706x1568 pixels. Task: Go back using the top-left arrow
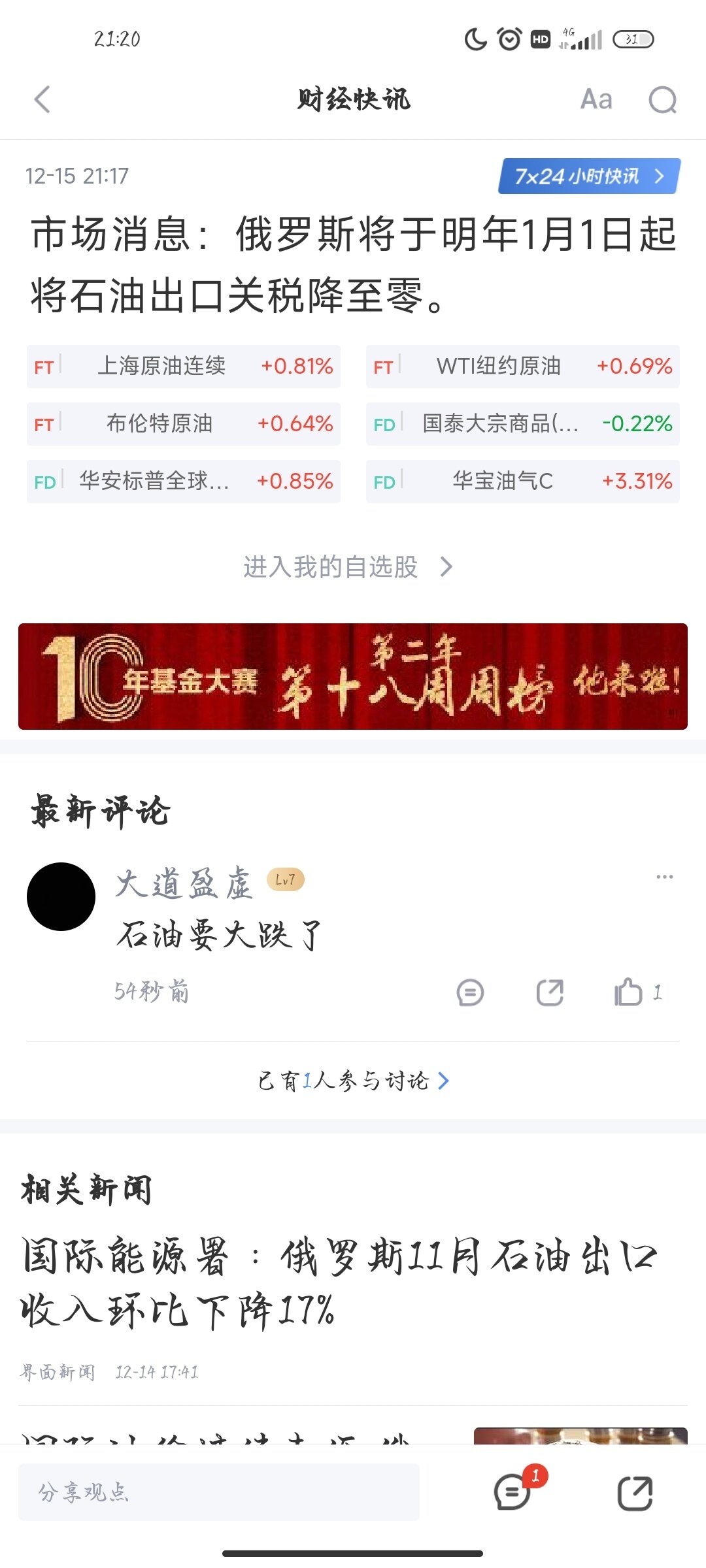click(42, 99)
